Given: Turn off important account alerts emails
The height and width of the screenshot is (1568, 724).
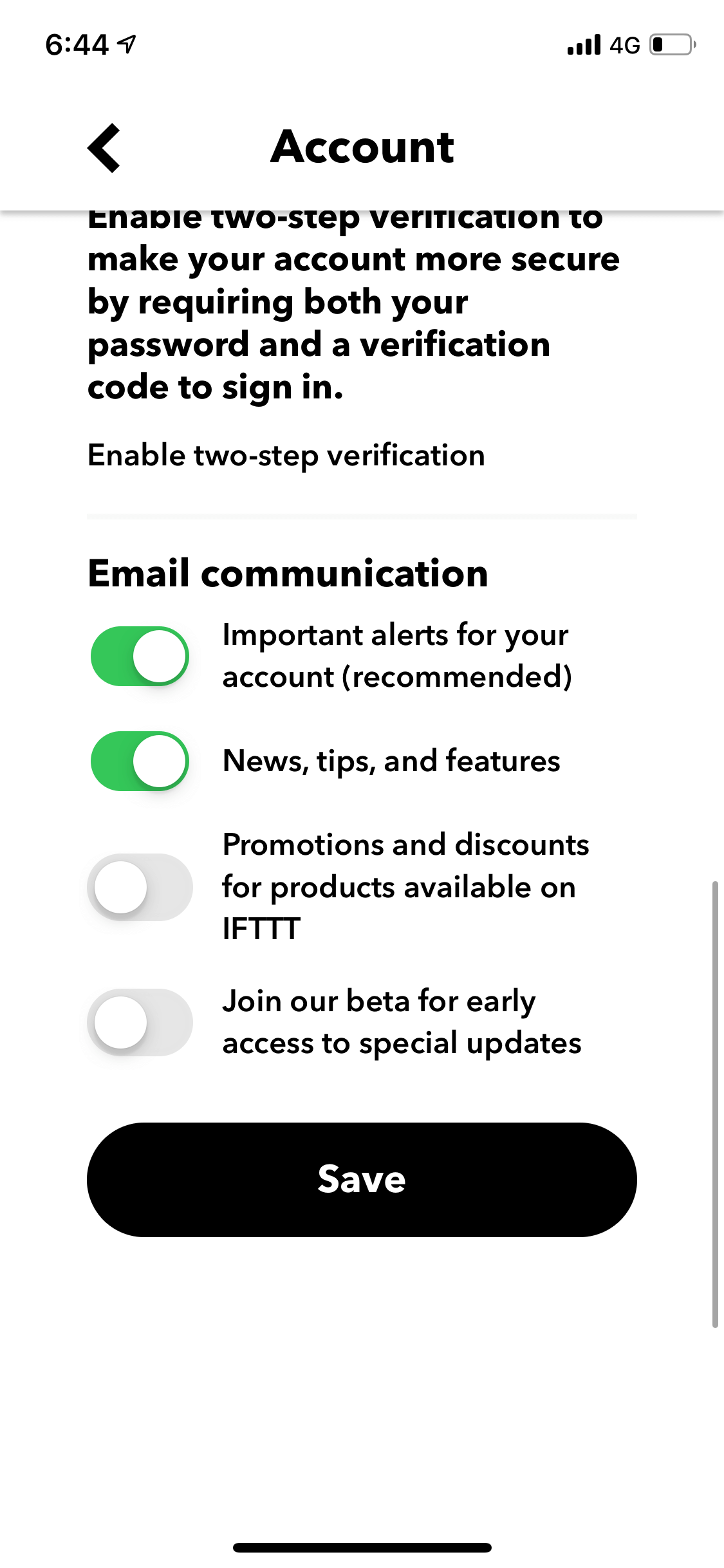Looking at the screenshot, I should [x=140, y=656].
